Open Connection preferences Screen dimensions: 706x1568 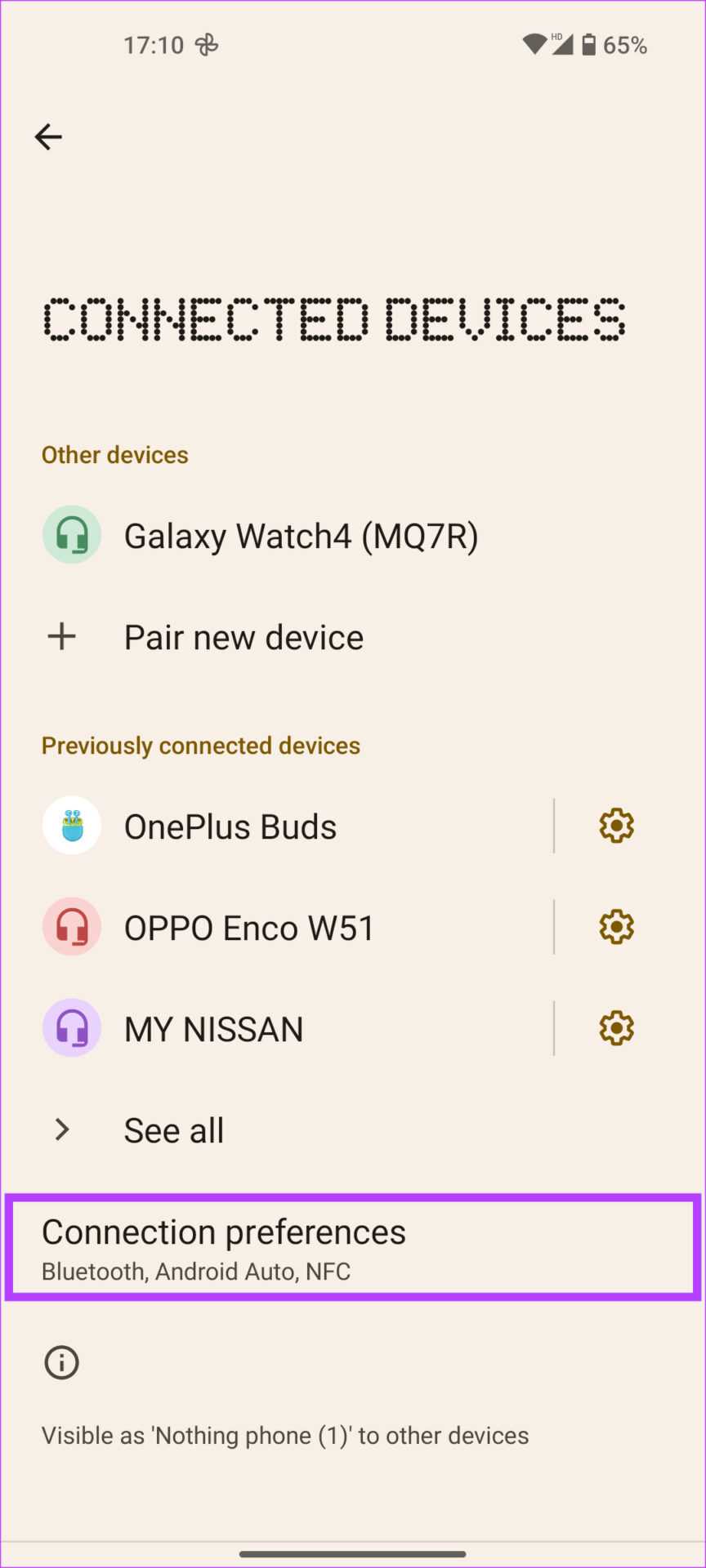click(x=353, y=1247)
